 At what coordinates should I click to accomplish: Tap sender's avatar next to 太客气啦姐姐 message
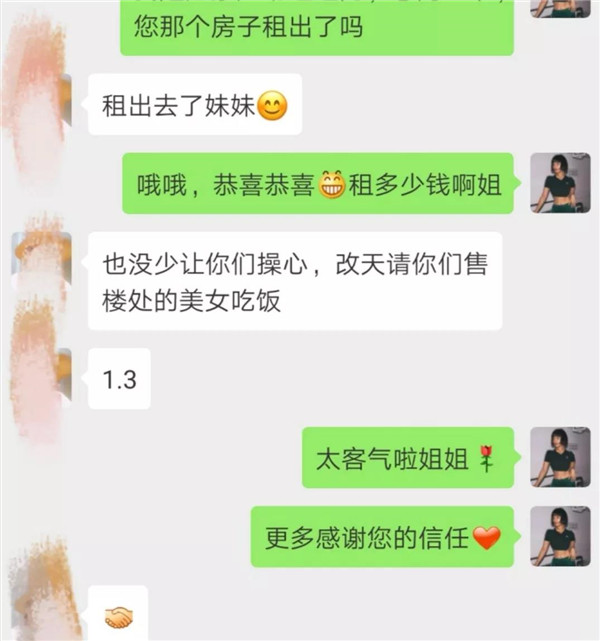point(560,457)
